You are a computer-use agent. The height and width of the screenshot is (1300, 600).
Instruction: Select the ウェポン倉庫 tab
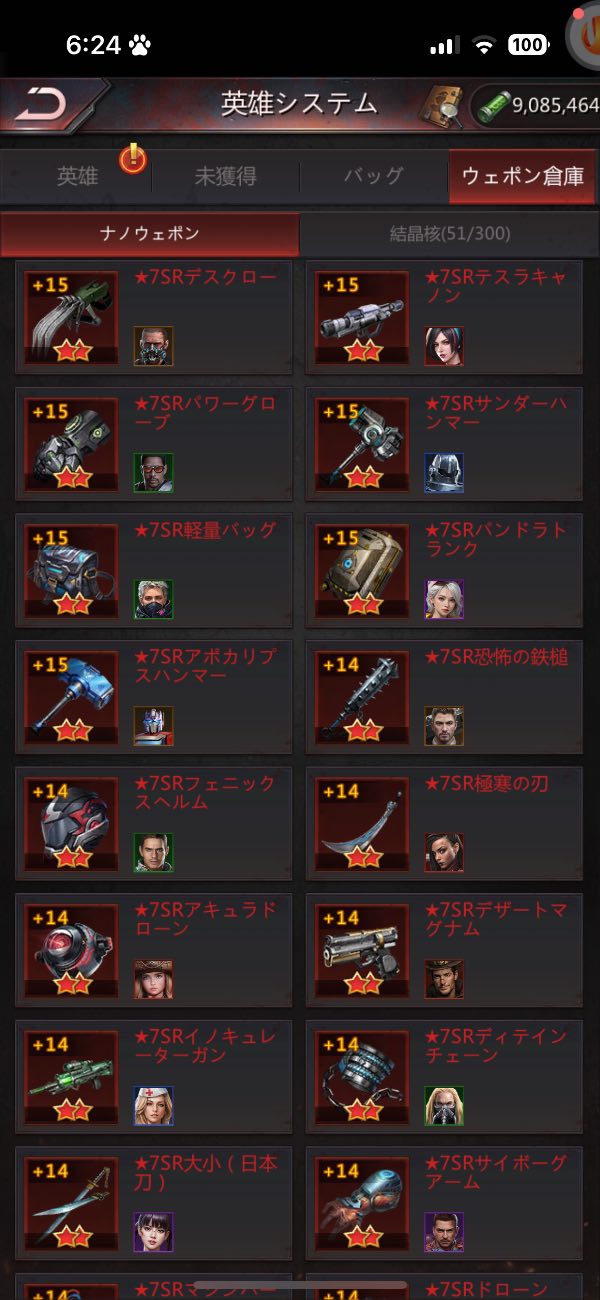pyautogui.click(x=522, y=177)
